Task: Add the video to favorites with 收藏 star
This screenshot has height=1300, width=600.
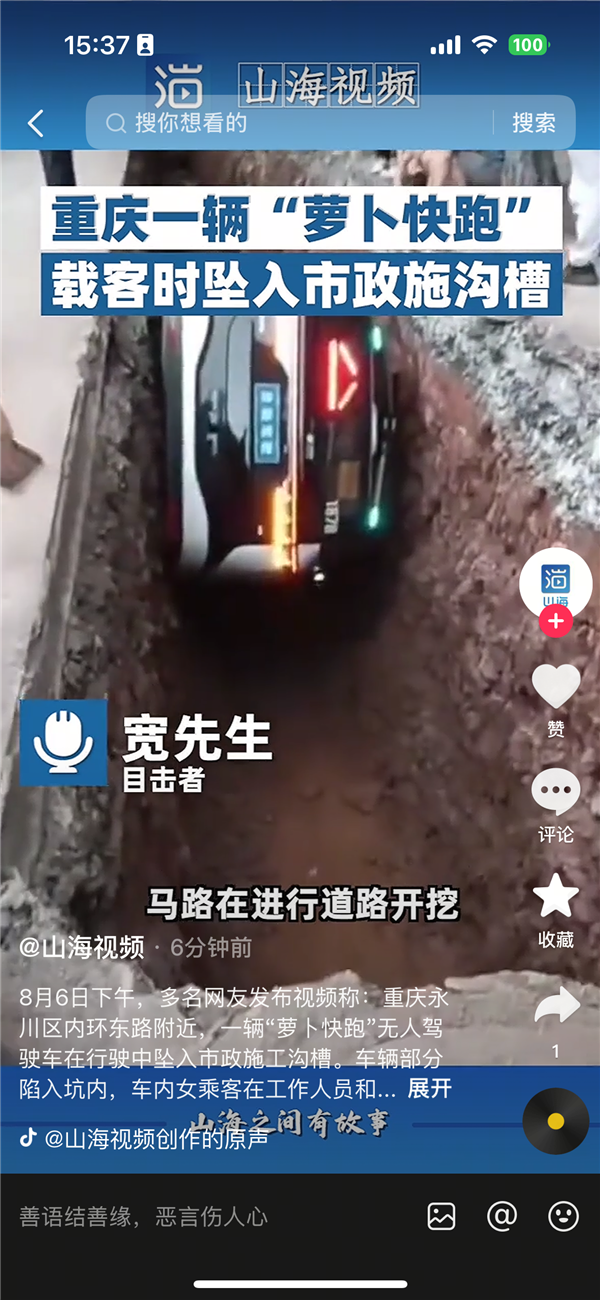Action: click(555, 897)
